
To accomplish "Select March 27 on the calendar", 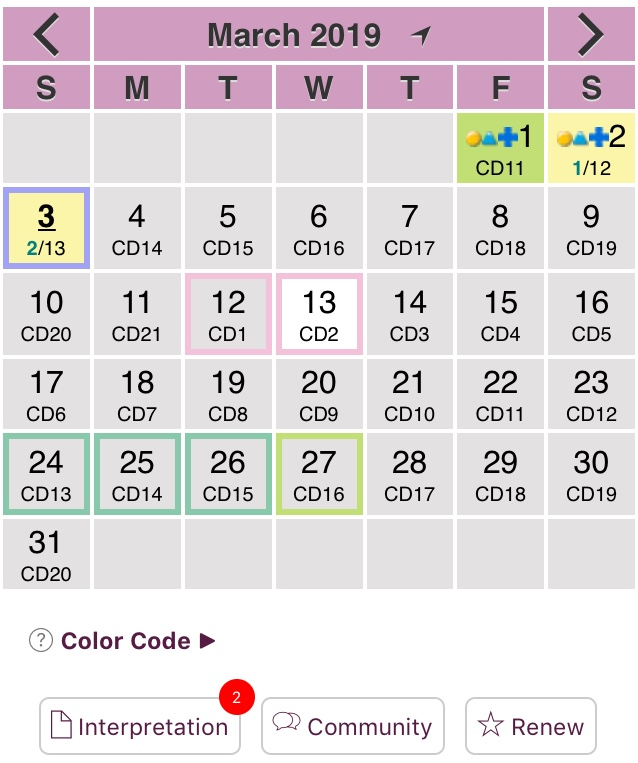I will (x=319, y=474).
